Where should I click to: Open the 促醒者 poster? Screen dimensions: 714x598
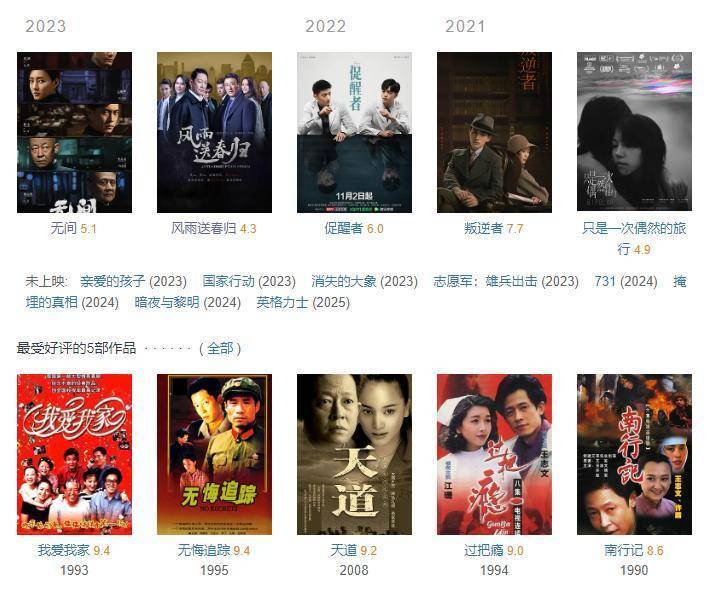click(354, 132)
